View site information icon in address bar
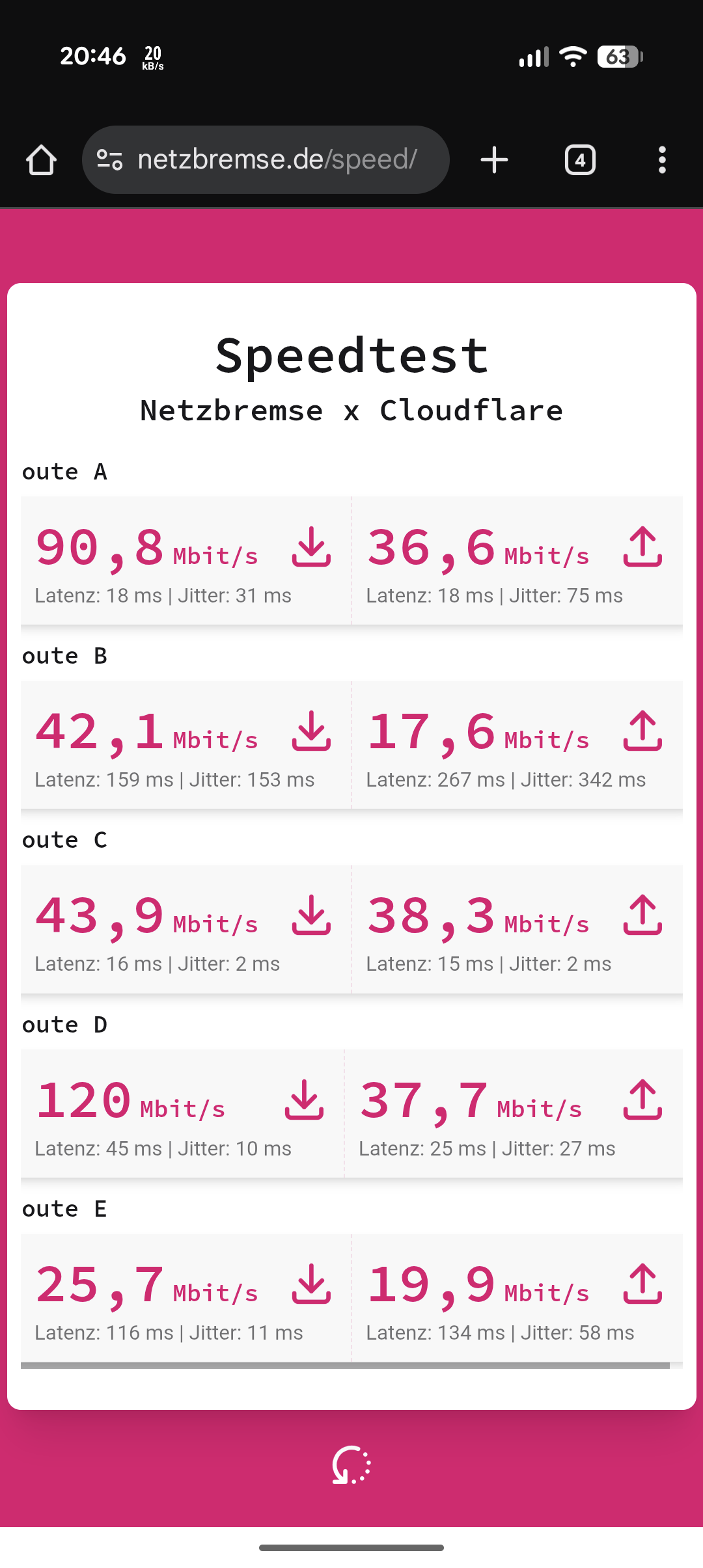 point(109,160)
